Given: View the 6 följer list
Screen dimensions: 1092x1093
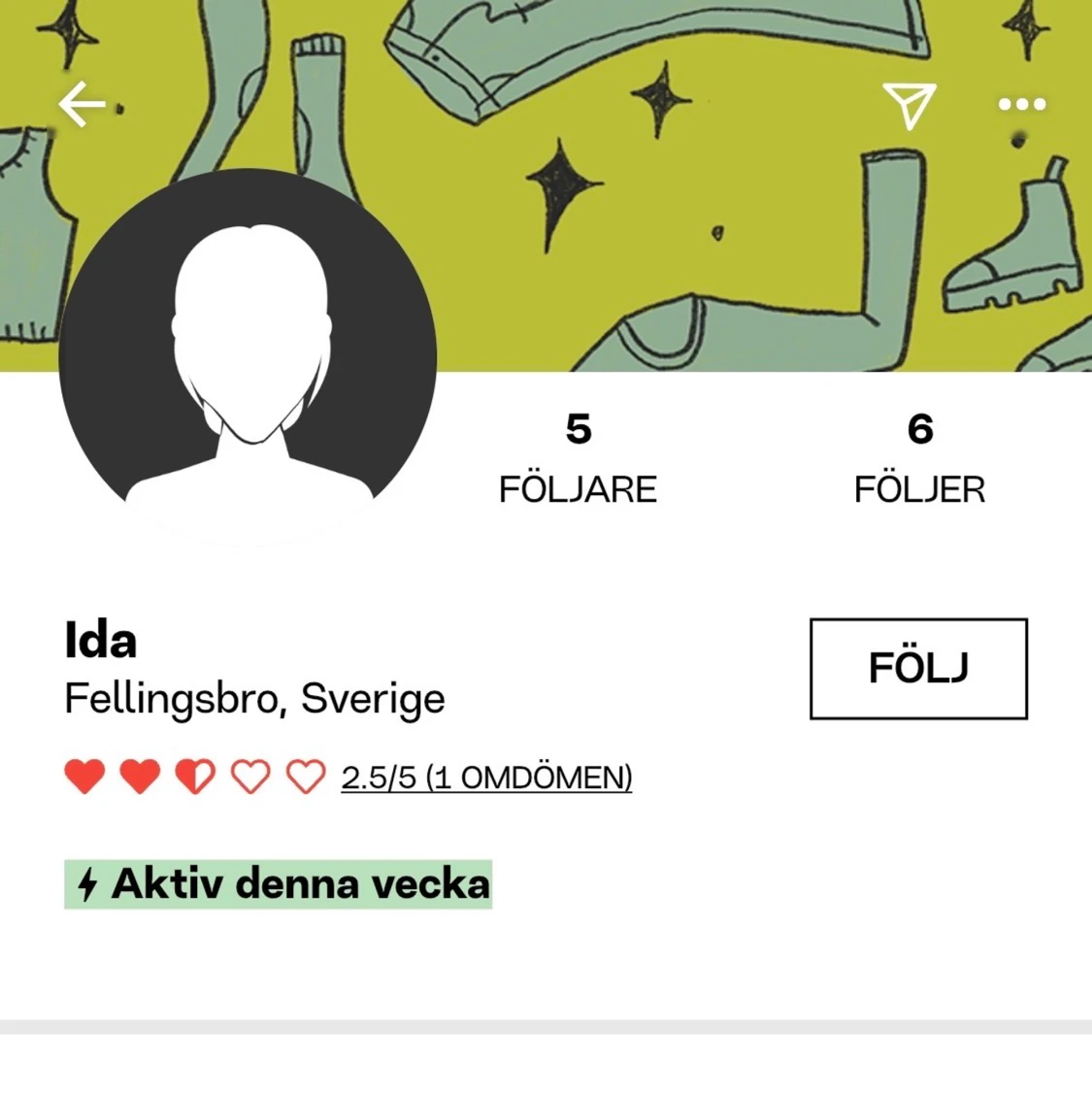Looking at the screenshot, I should point(919,458).
